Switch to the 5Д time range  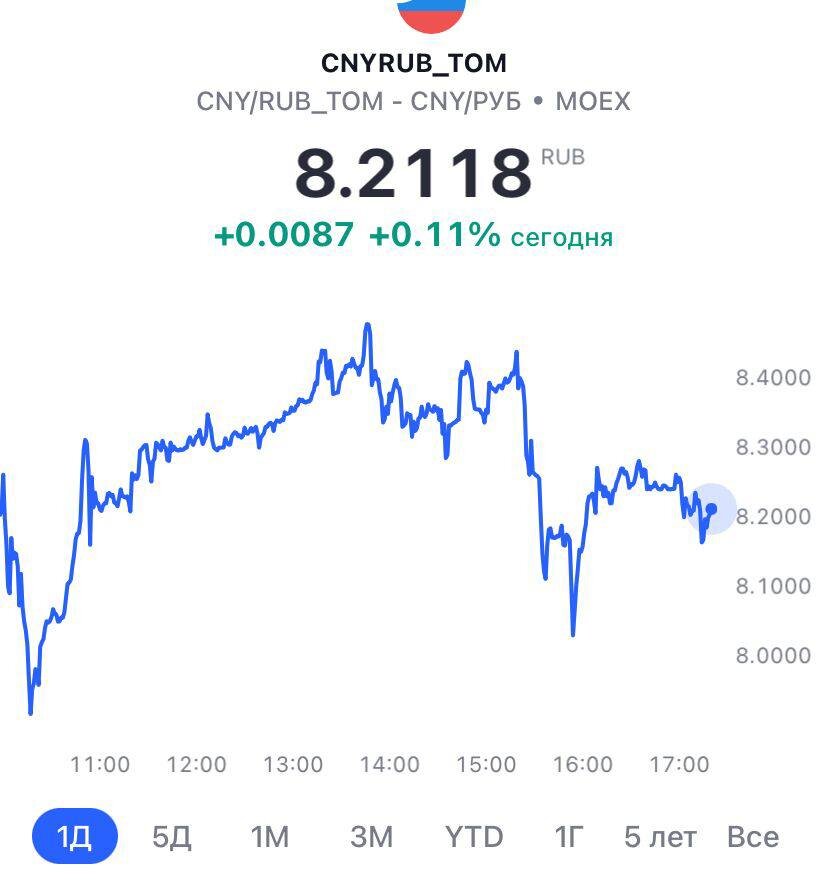pyautogui.click(x=172, y=837)
